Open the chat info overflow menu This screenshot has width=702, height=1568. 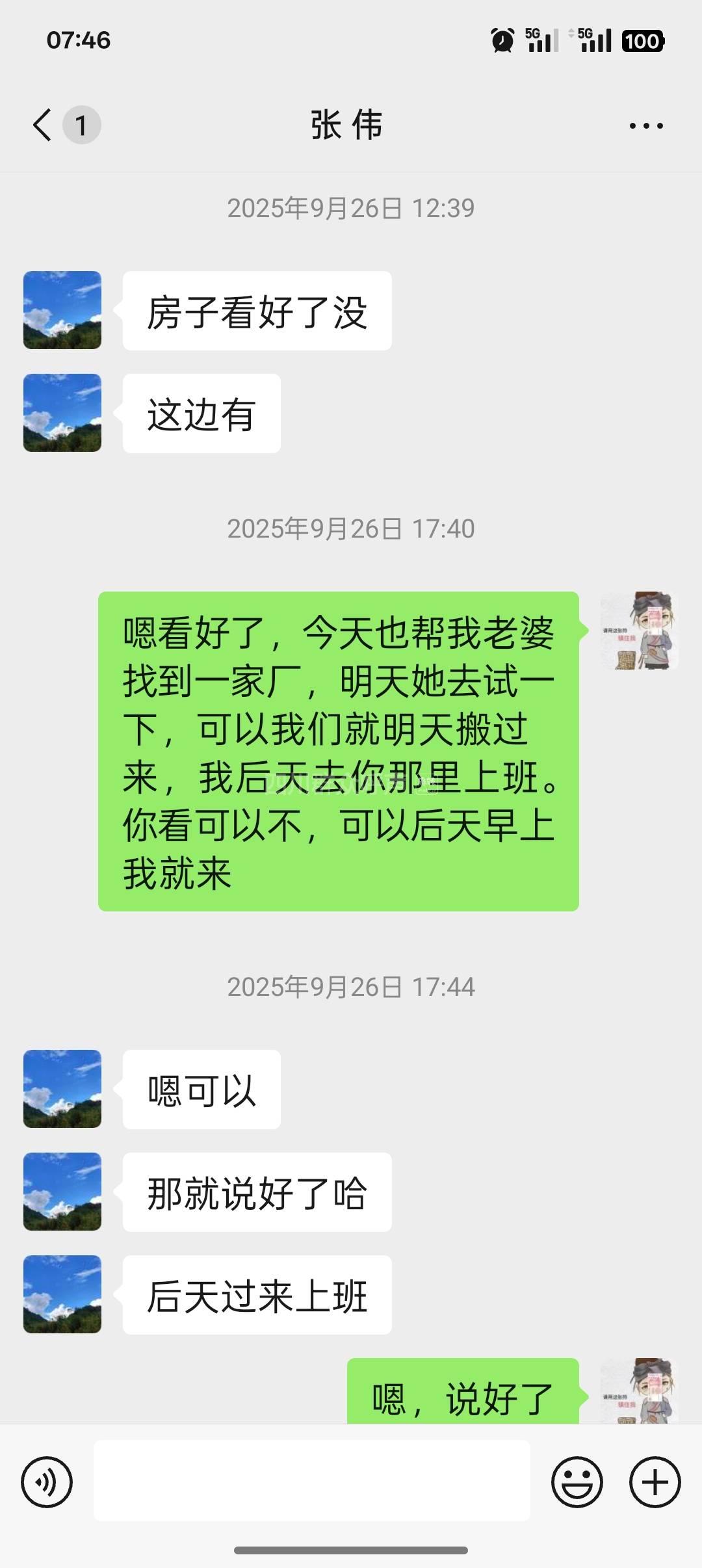[646, 125]
